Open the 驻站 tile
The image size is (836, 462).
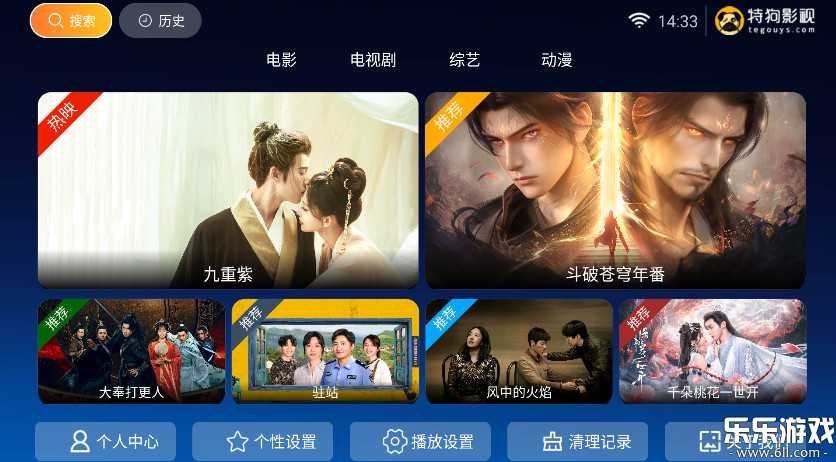click(x=325, y=351)
